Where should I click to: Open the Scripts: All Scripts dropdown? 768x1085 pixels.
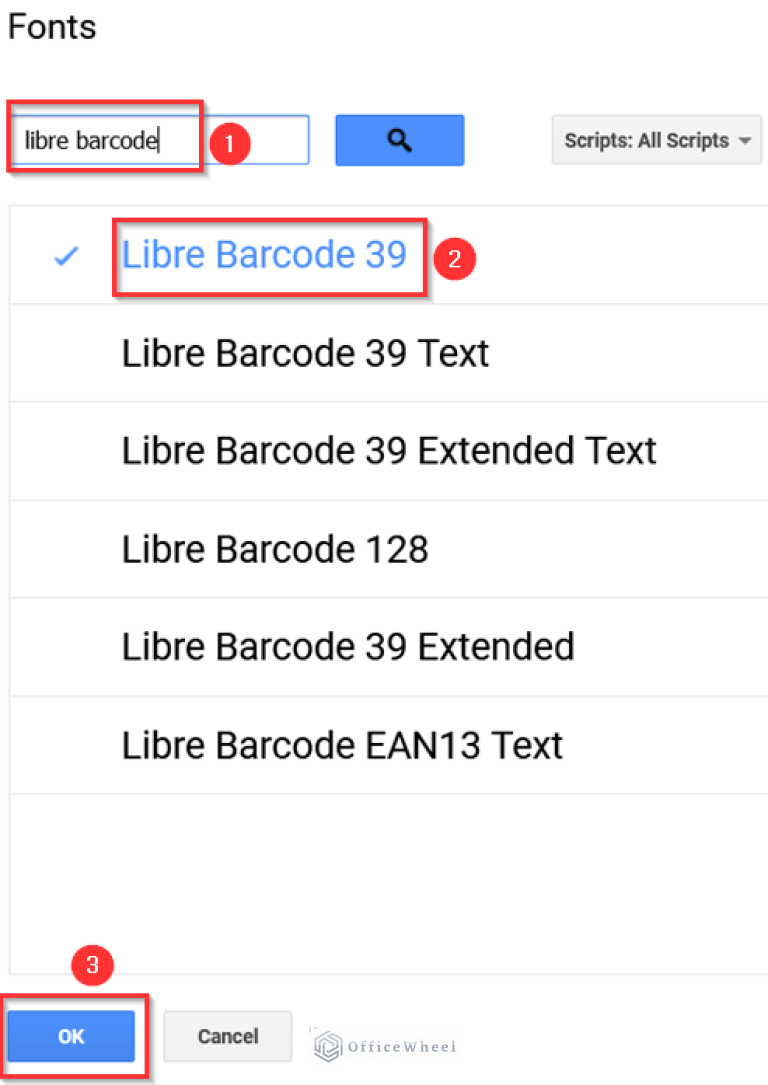pos(655,140)
